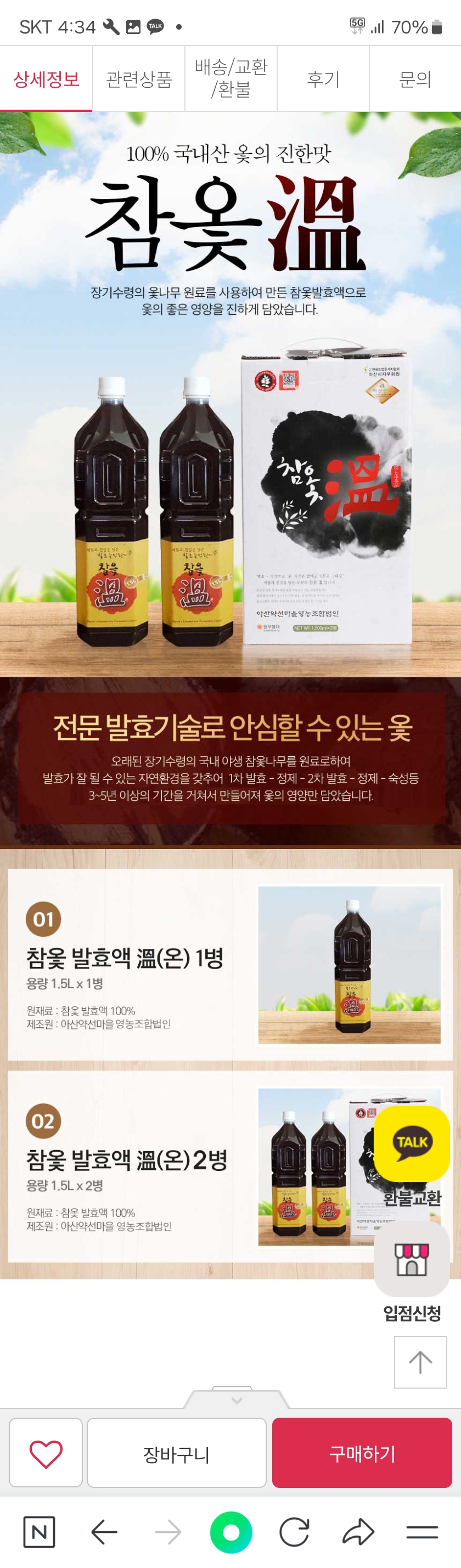Screen dimensions: 461x1568
Task: Share this product page
Action: tap(358, 1531)
